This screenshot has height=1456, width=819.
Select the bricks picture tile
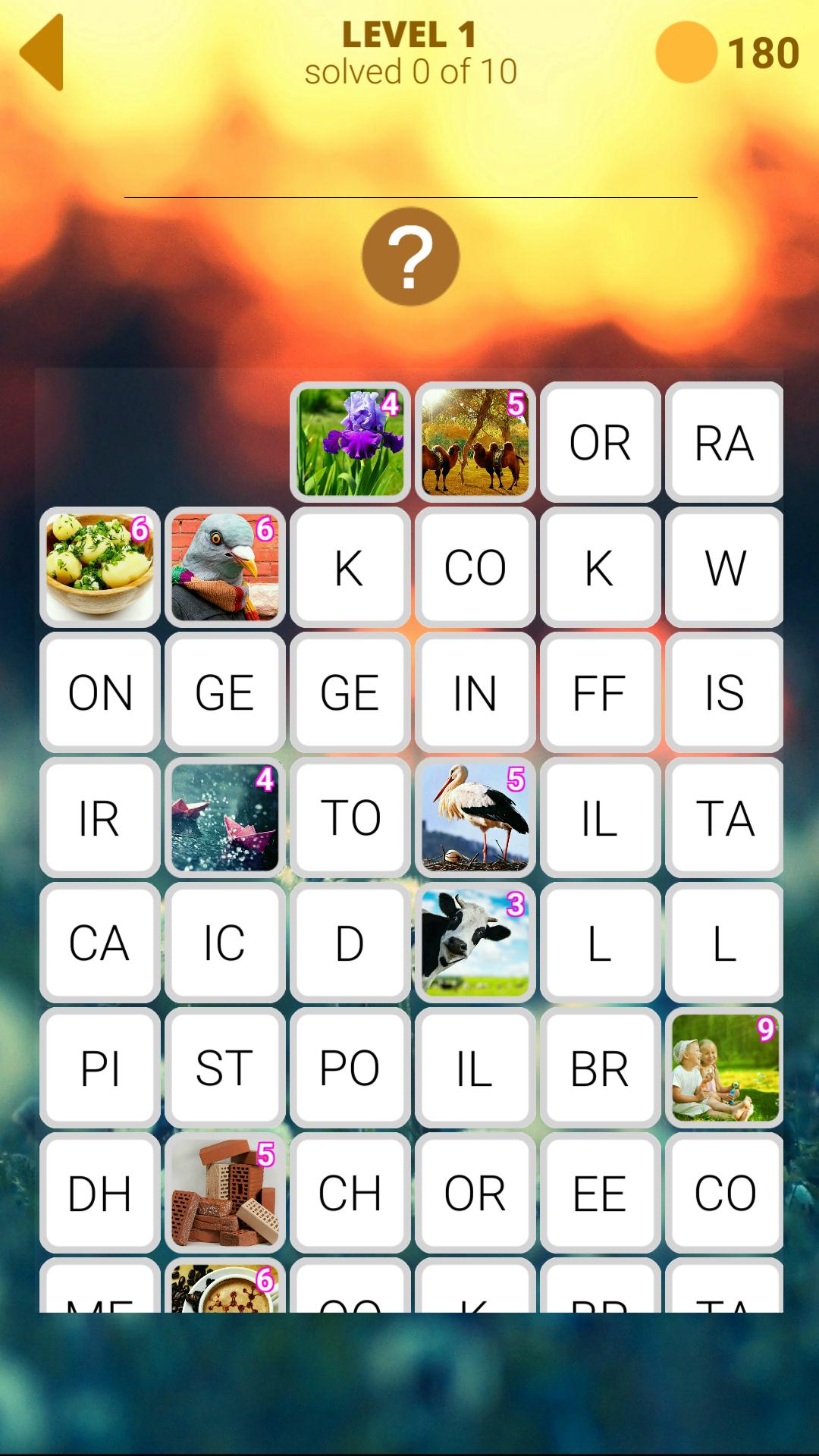[224, 1193]
